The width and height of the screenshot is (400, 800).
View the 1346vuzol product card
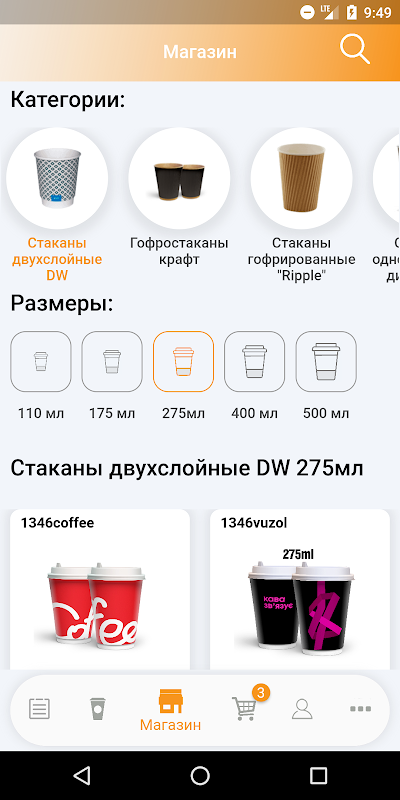[x=300, y=589]
